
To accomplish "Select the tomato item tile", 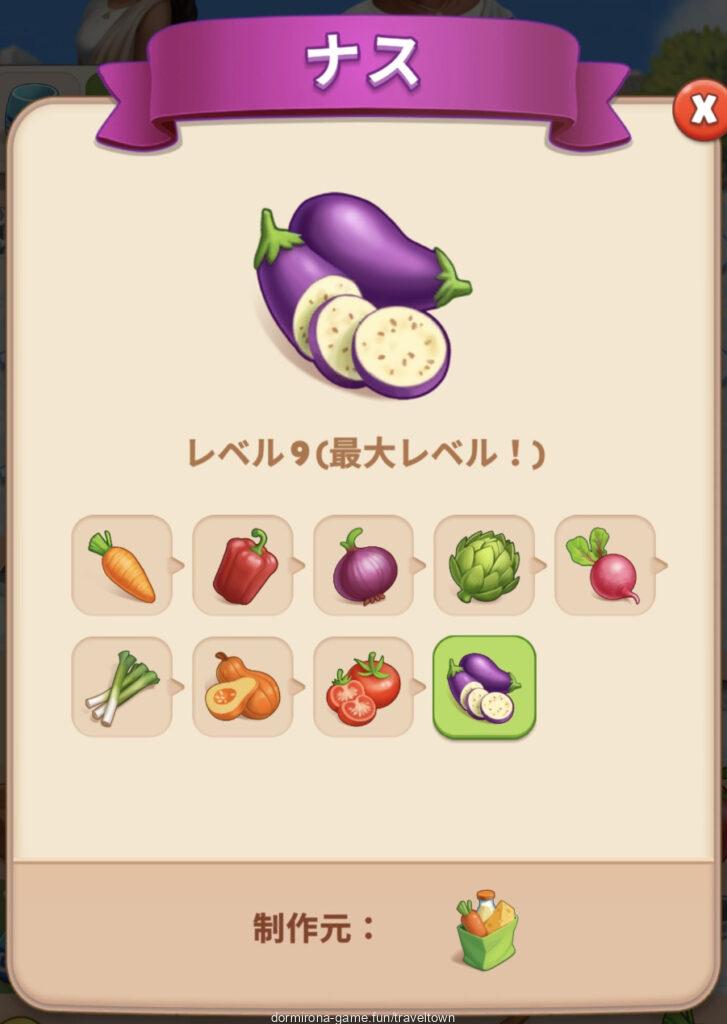I will [364, 686].
